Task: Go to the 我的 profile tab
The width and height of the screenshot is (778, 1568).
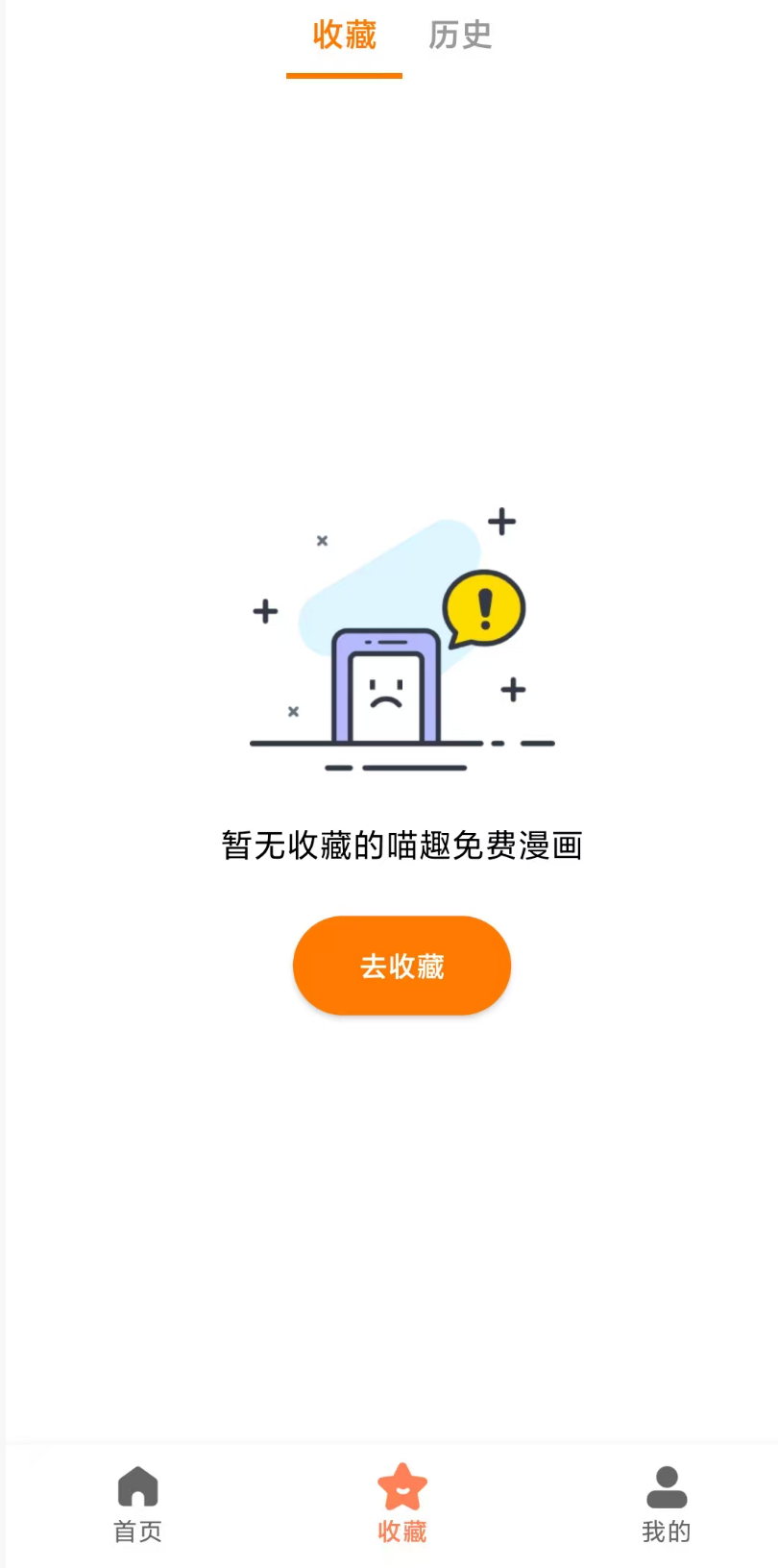Action: [666, 1504]
